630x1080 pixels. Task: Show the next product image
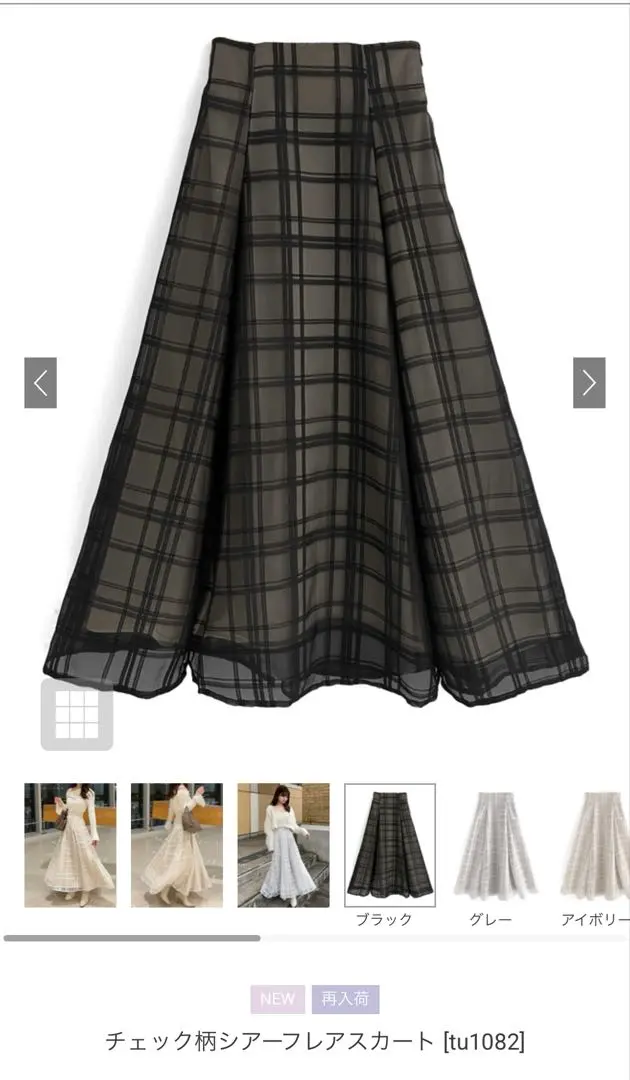tap(589, 383)
